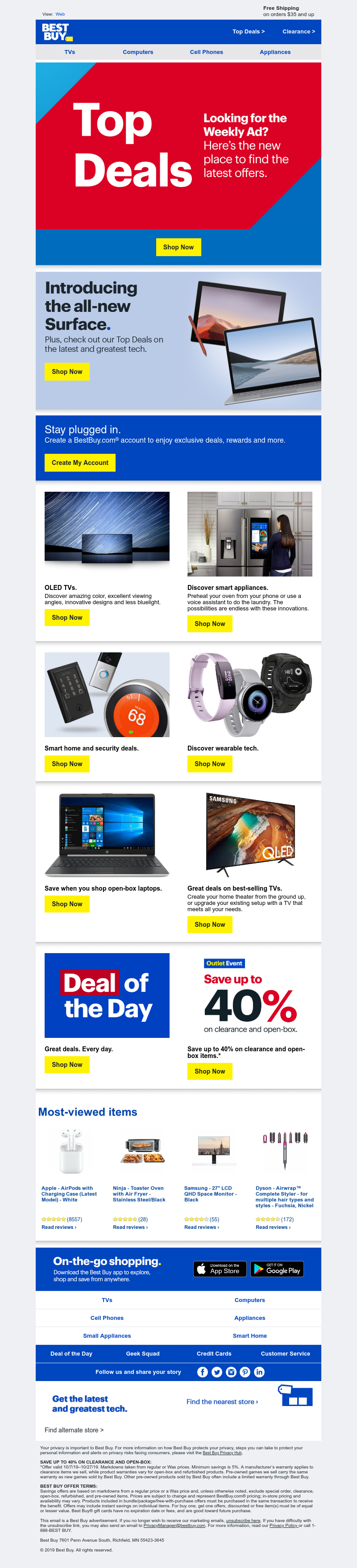Shop Now for open-box laptops

click(x=67, y=904)
